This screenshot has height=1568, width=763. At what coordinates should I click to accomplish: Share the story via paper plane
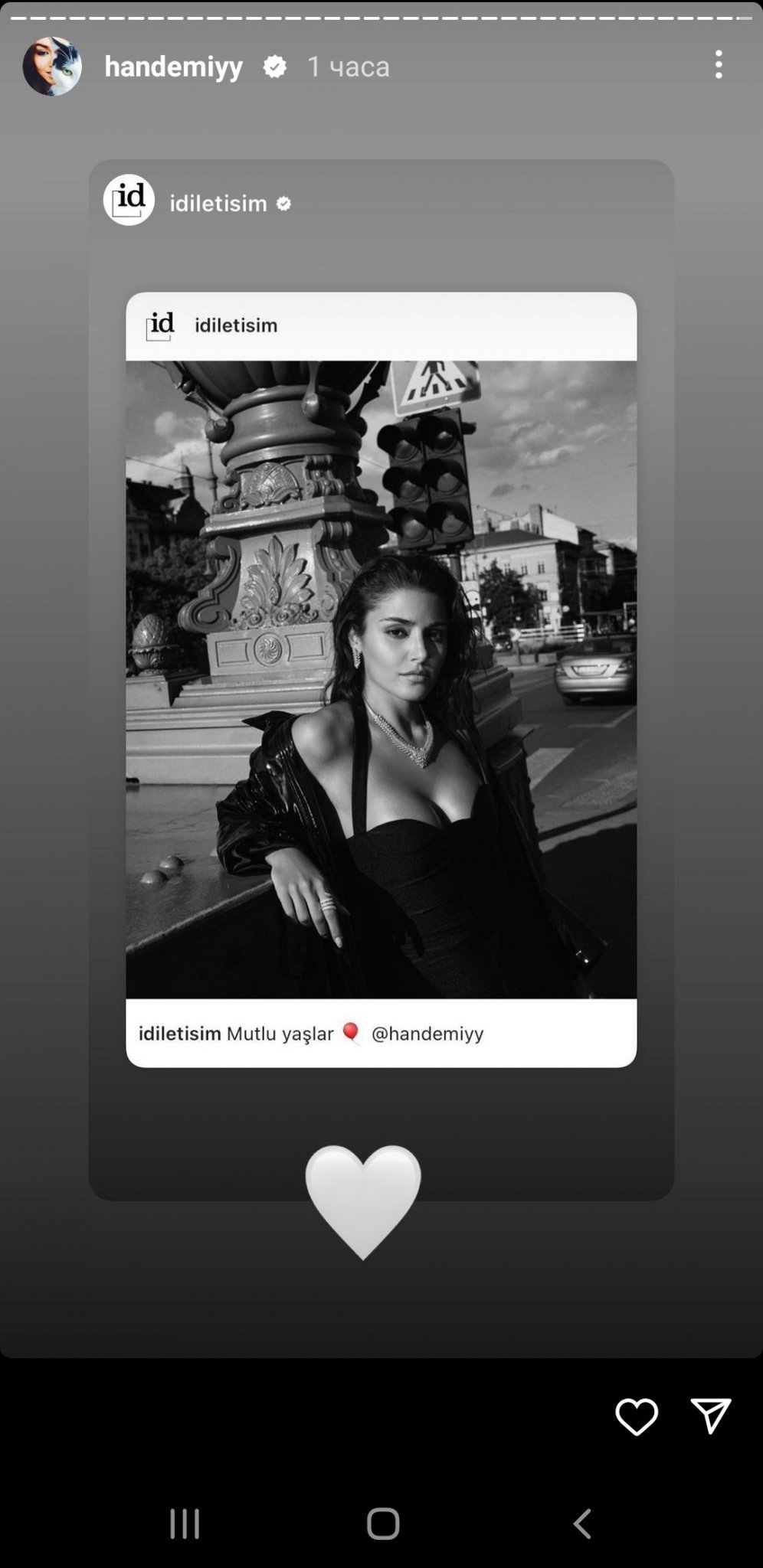(710, 1416)
